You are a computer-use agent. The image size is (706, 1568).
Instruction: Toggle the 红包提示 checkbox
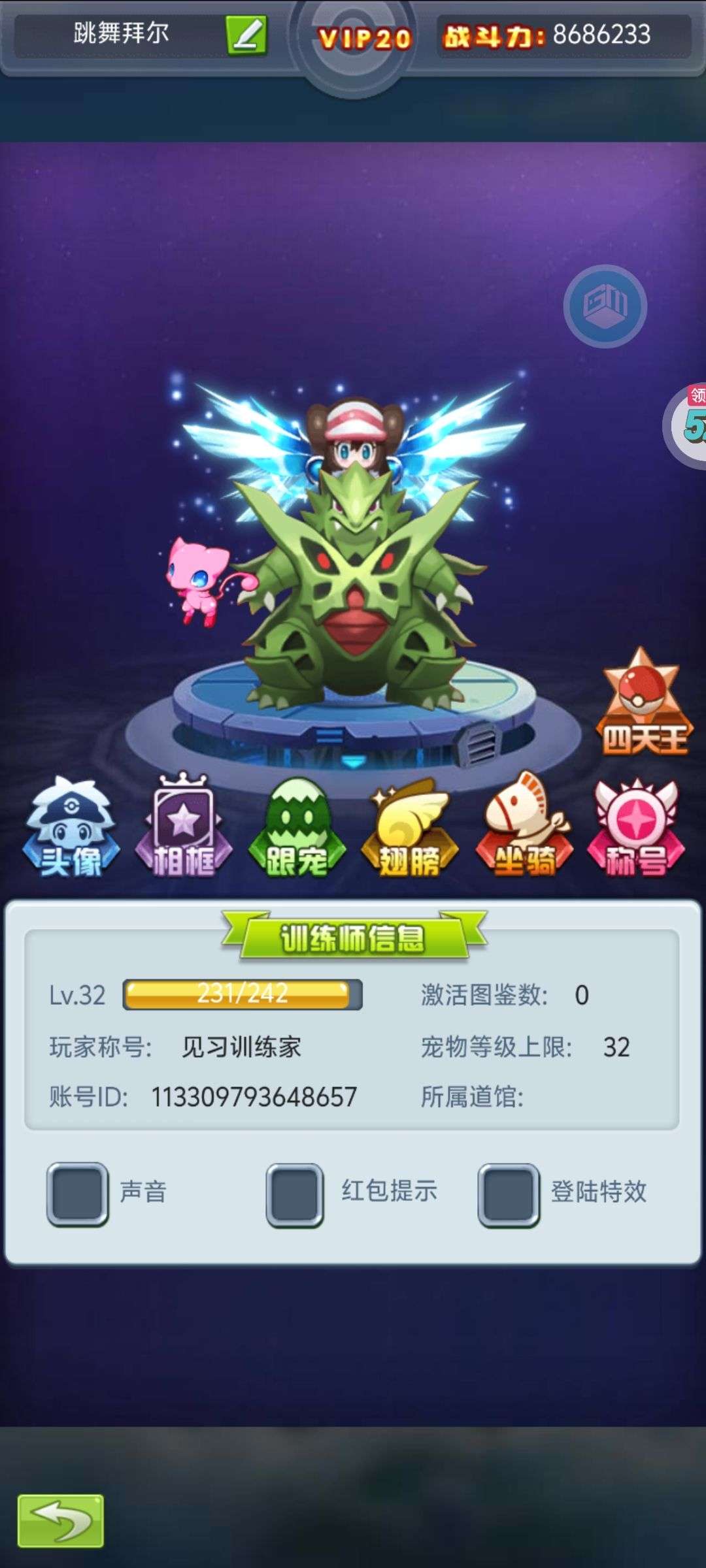[295, 1194]
